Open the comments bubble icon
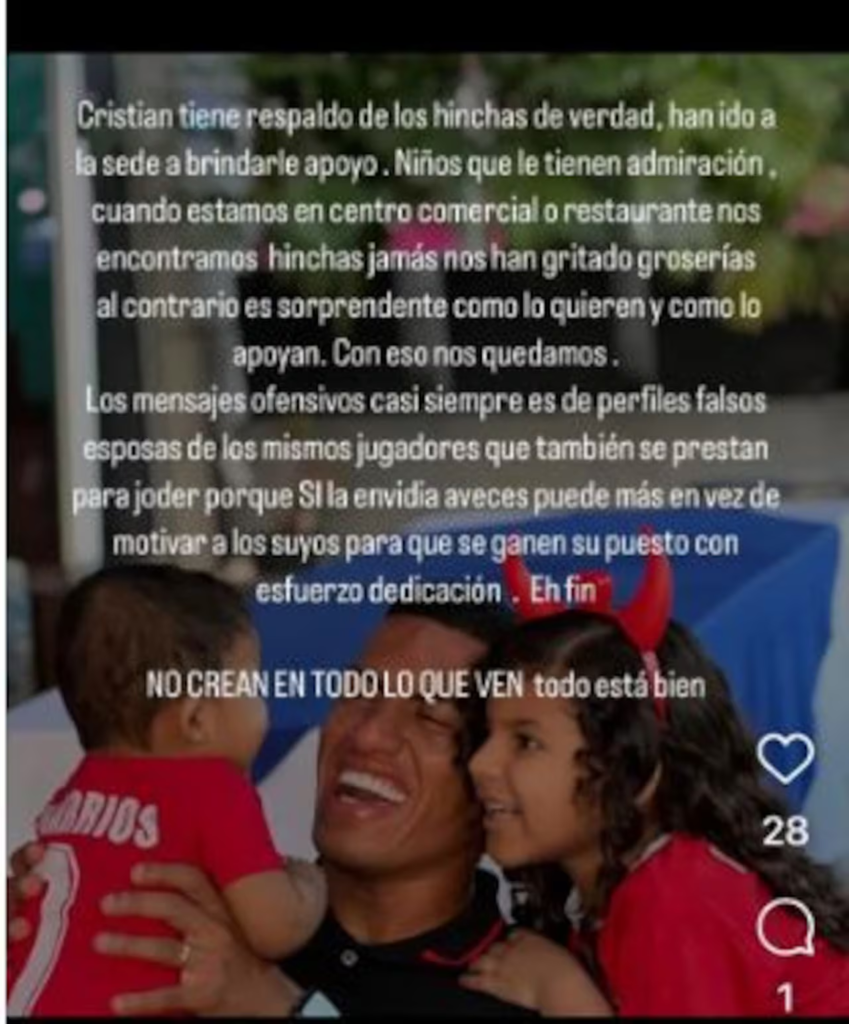 785,929
